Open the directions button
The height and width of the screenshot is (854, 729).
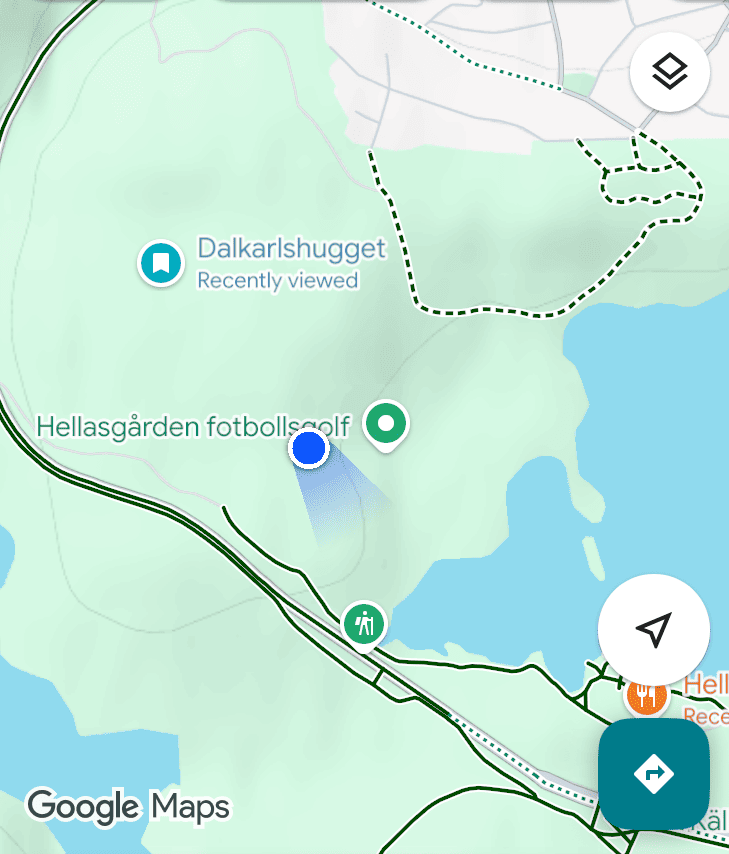653,773
